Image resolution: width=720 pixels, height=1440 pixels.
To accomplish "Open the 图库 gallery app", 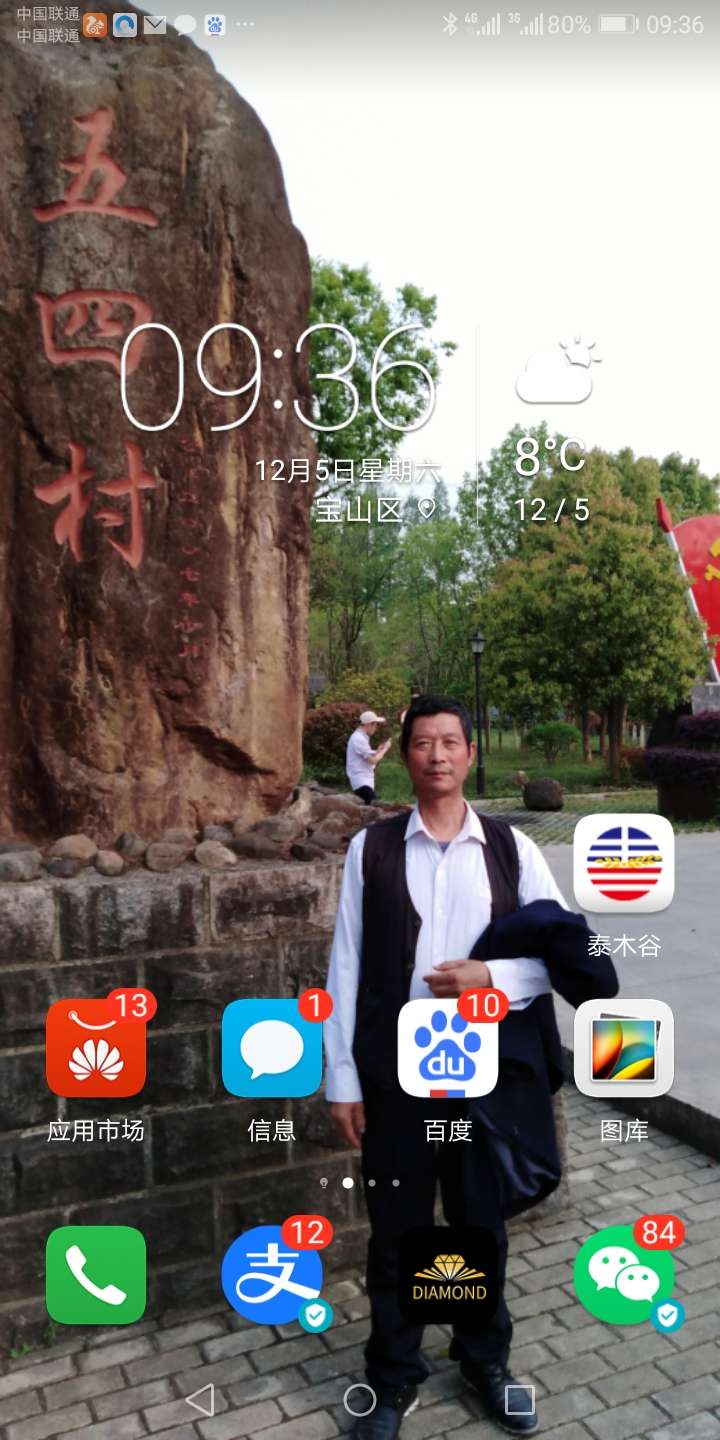I will (x=623, y=1049).
